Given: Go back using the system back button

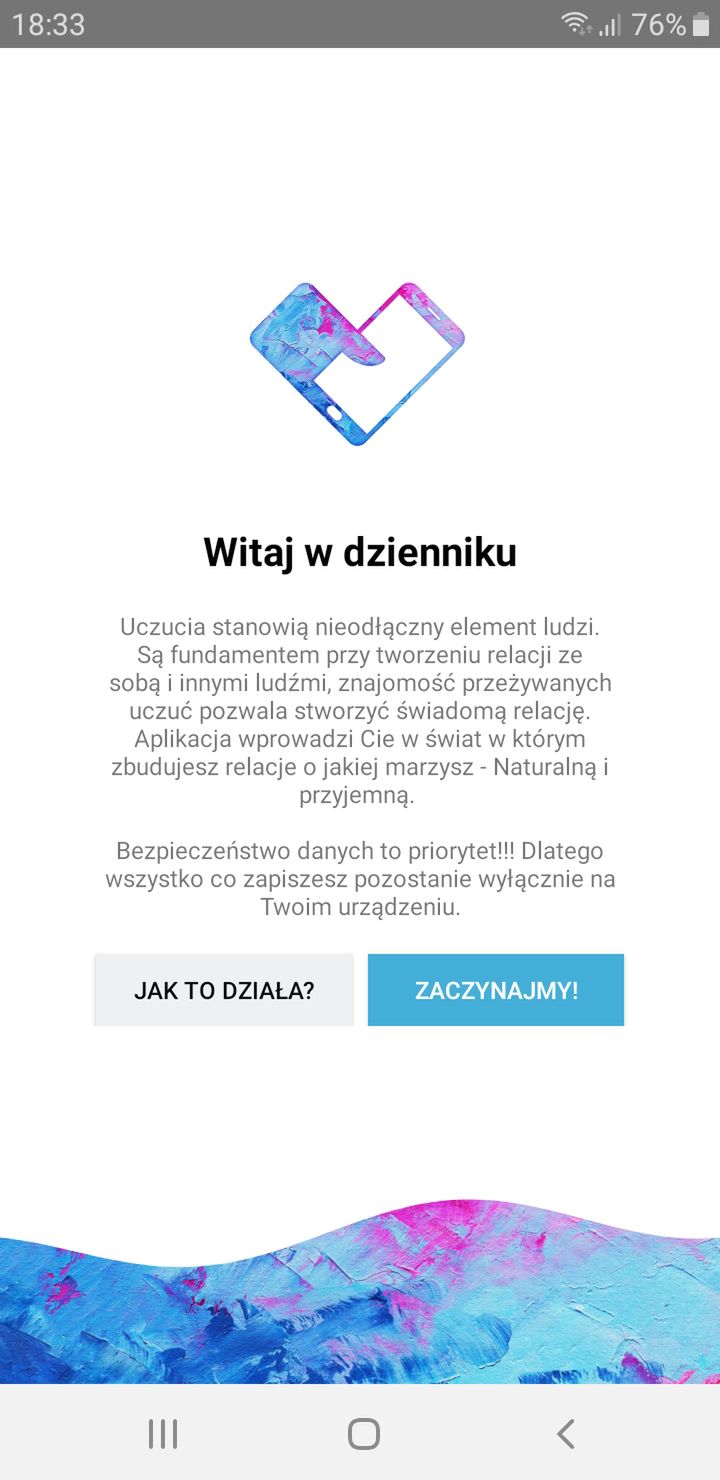Looking at the screenshot, I should coord(565,1434).
